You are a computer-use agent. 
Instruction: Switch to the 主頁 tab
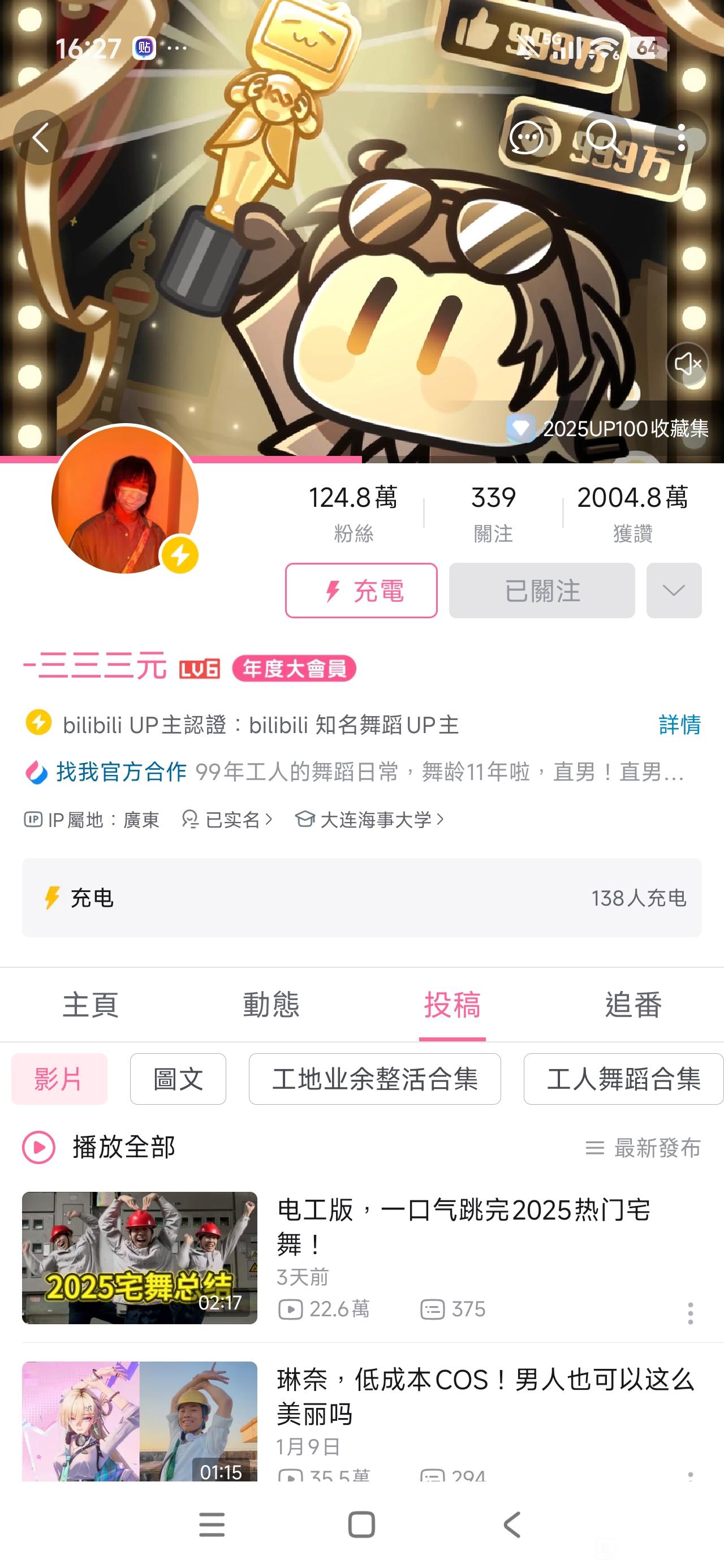(x=90, y=1005)
